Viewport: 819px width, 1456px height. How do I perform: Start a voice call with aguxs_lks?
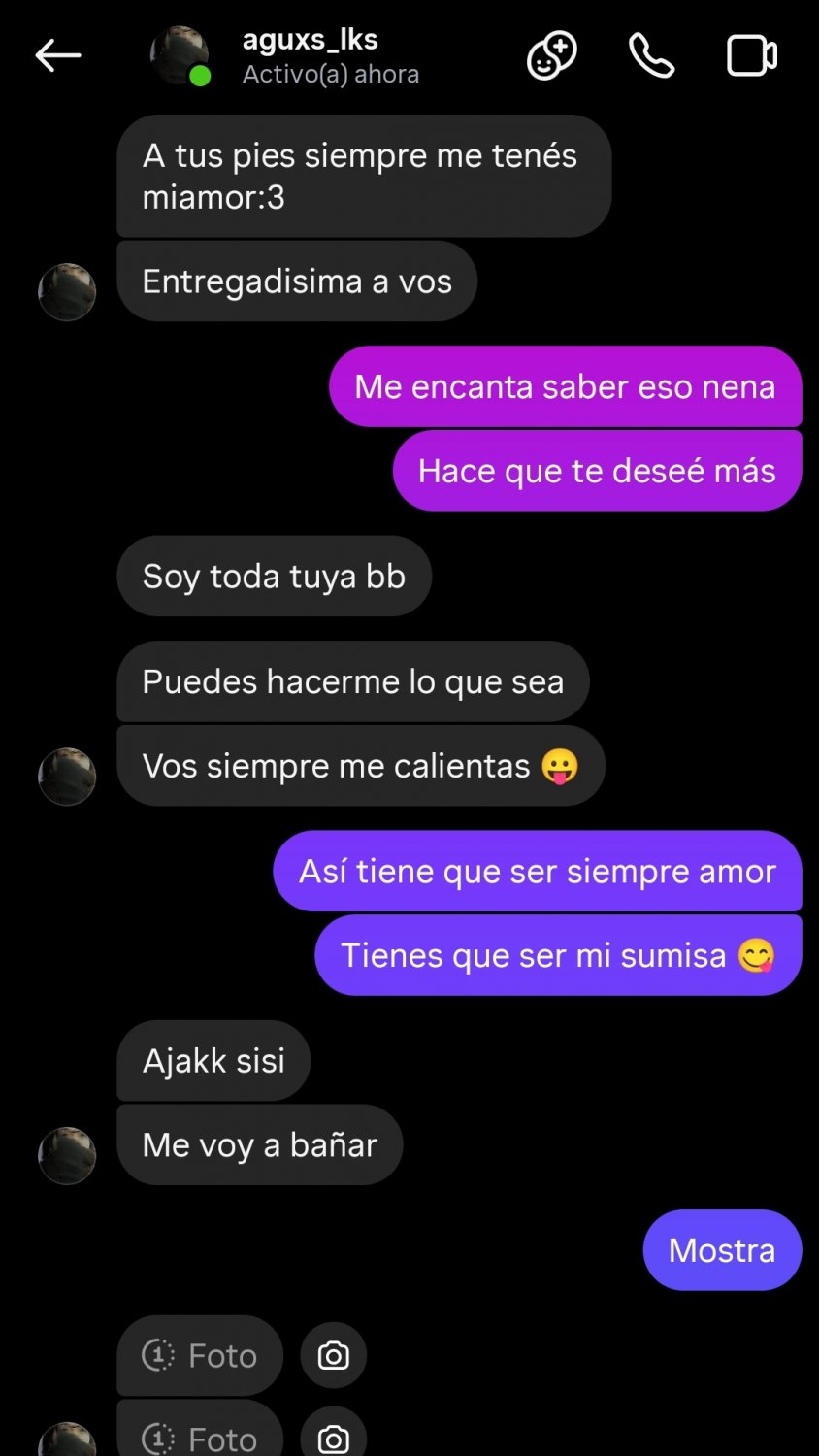pos(651,55)
